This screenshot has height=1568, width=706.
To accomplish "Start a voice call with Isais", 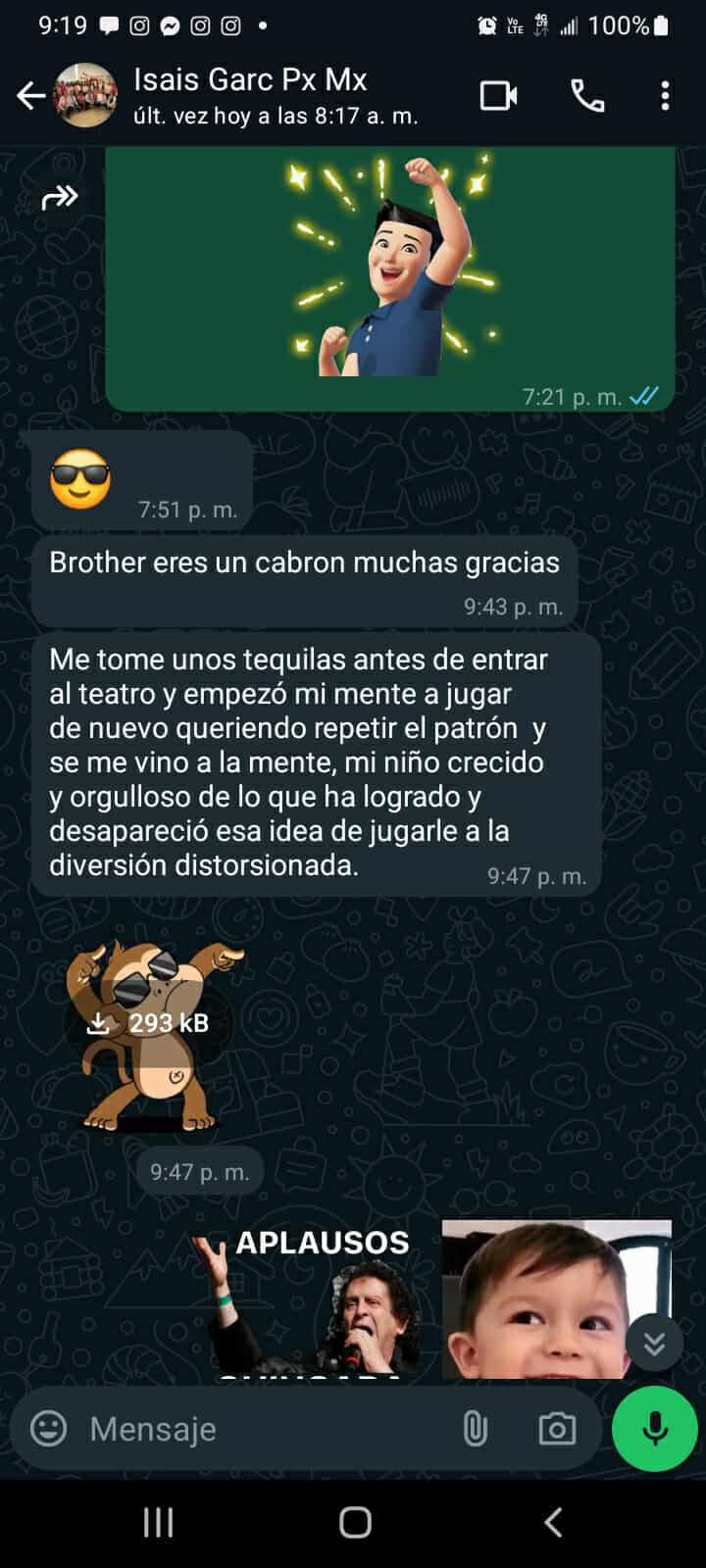I will click(587, 96).
